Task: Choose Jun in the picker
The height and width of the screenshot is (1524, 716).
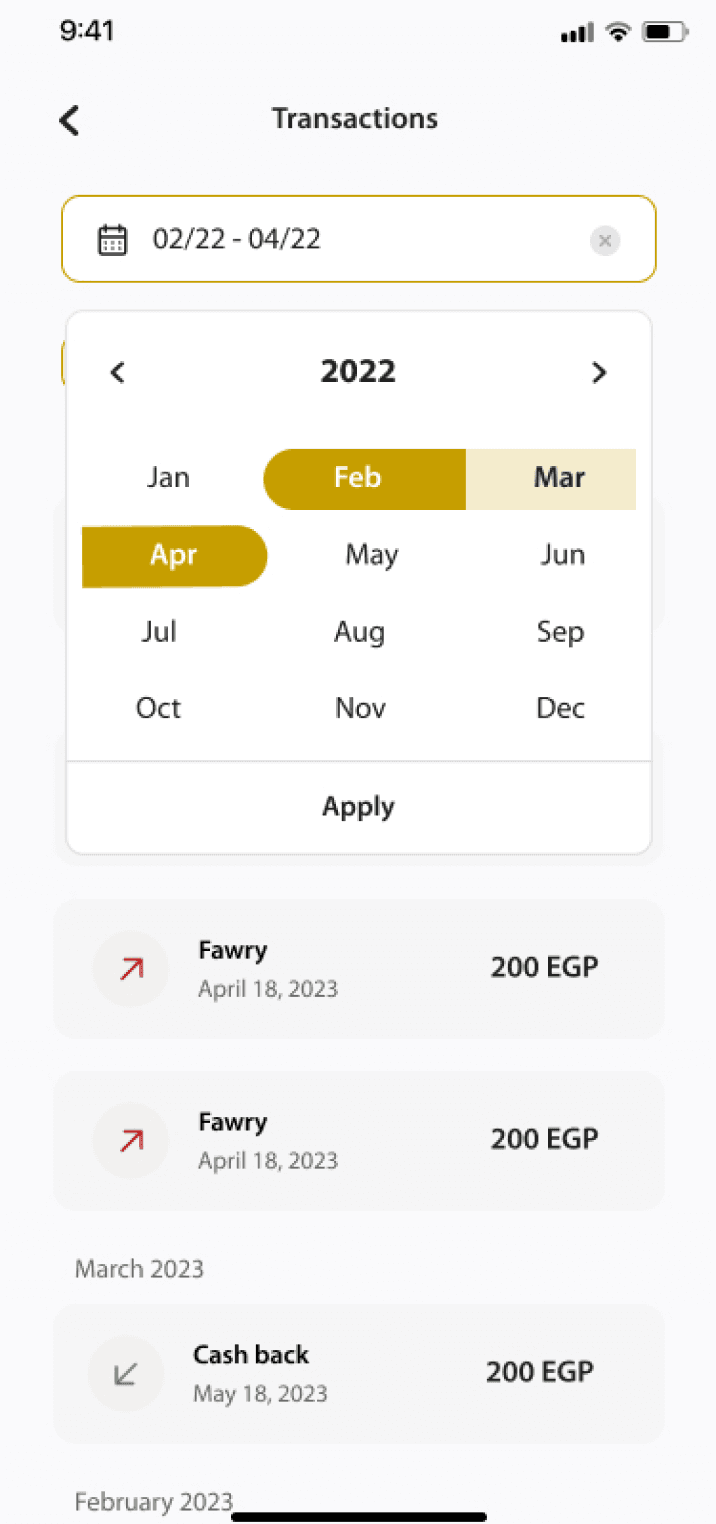Action: click(562, 555)
